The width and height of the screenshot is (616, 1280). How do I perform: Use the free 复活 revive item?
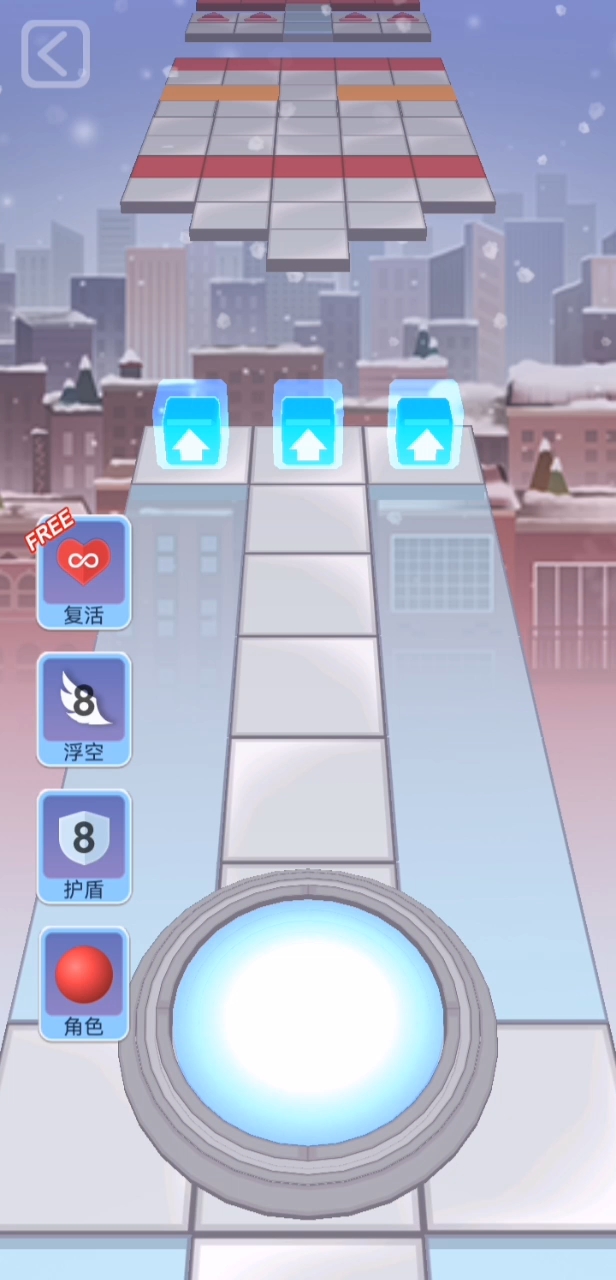point(84,572)
